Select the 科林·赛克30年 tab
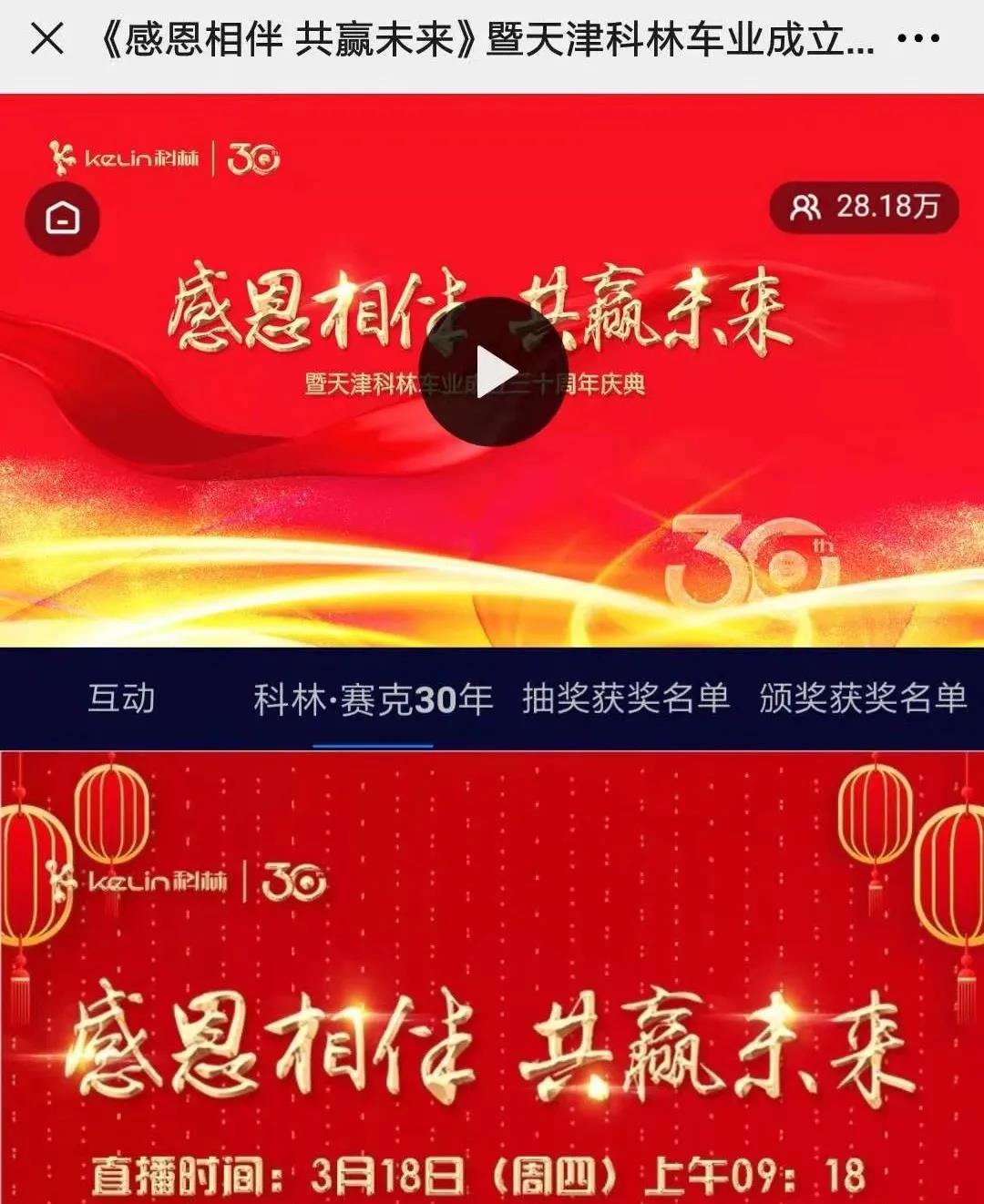The width and height of the screenshot is (984, 1204). click(x=373, y=699)
